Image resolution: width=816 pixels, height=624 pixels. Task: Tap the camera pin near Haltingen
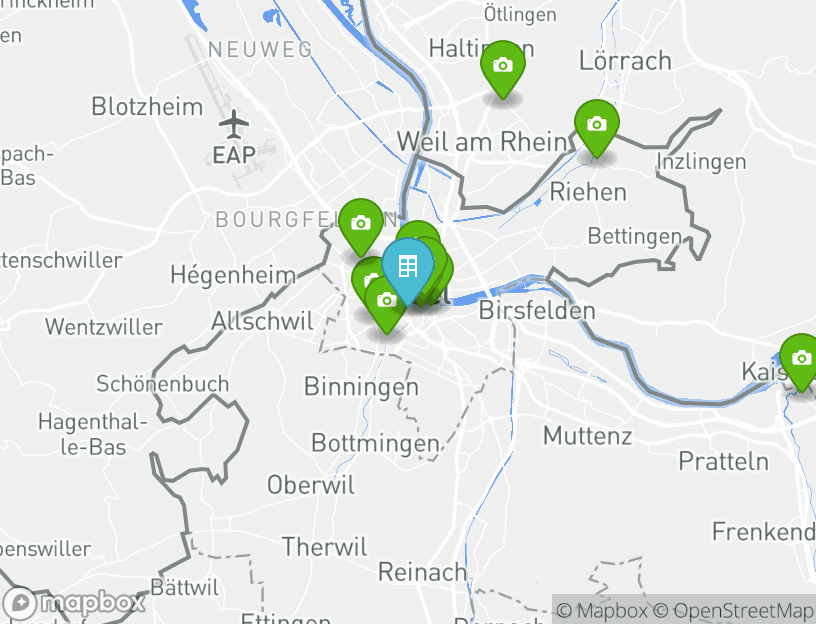(503, 66)
